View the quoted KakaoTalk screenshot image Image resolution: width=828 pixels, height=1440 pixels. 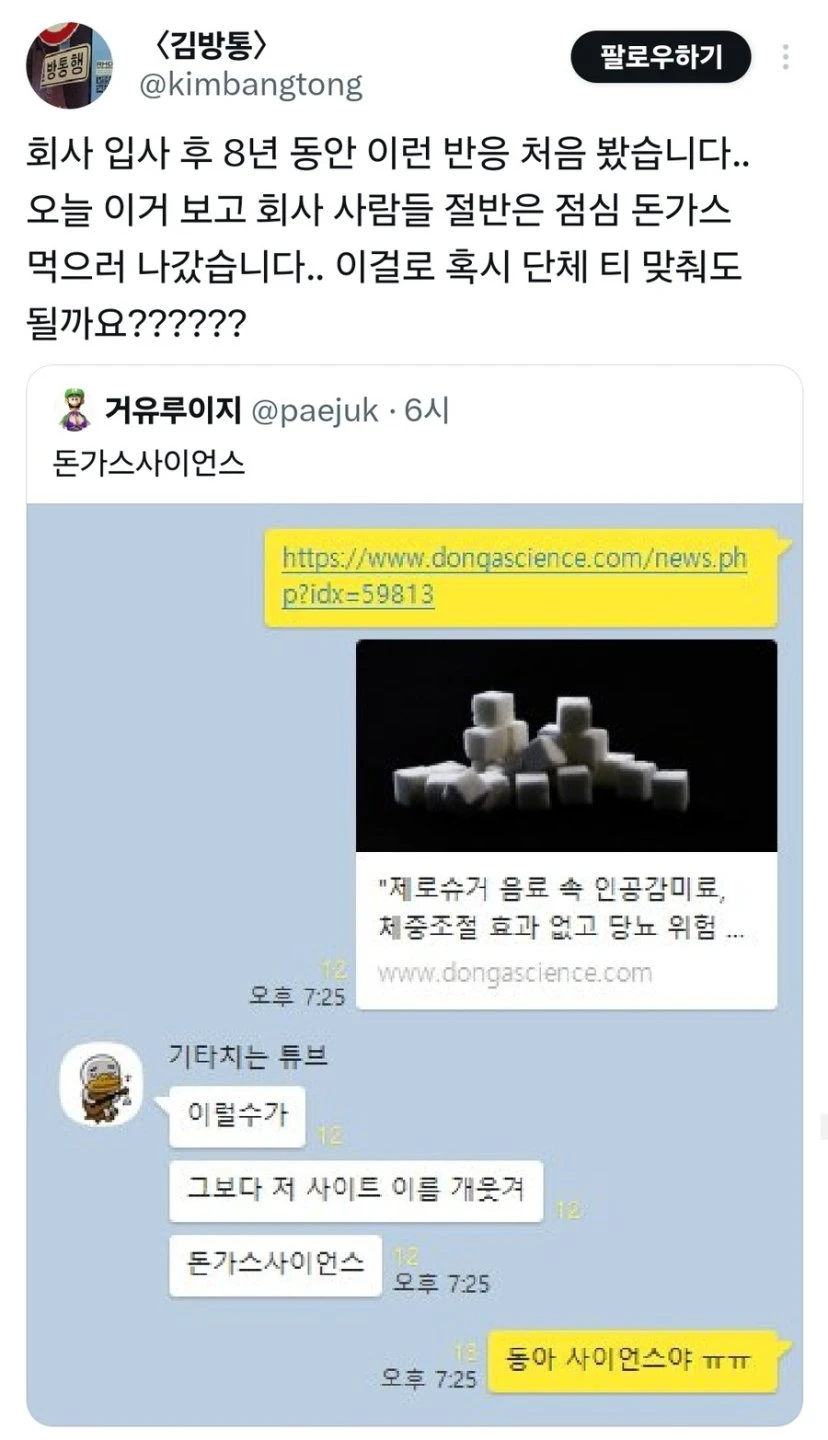coord(414,960)
